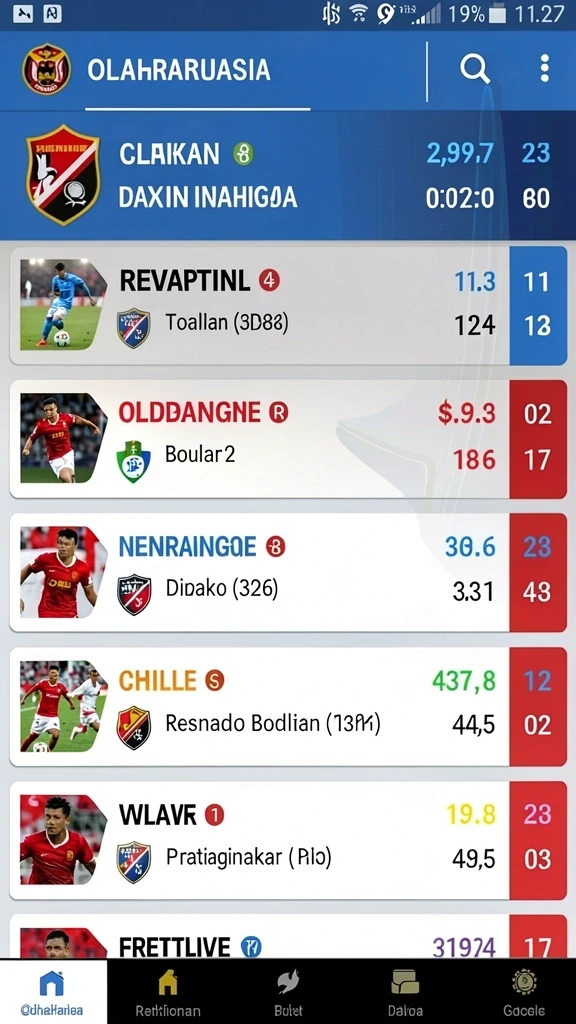Open the FRETTLIVE match card

tap(288, 936)
